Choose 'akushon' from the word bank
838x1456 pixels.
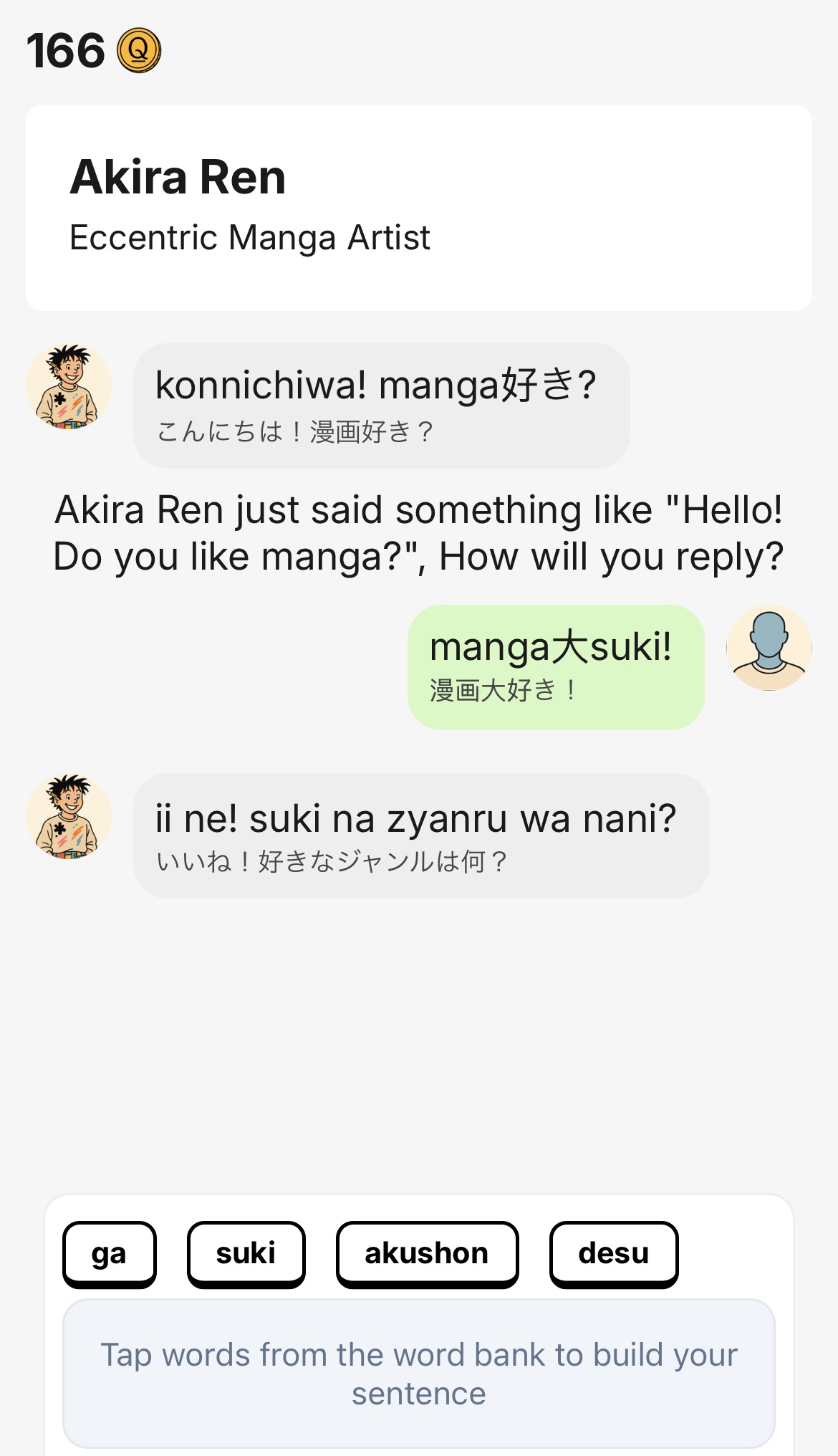click(x=427, y=1254)
